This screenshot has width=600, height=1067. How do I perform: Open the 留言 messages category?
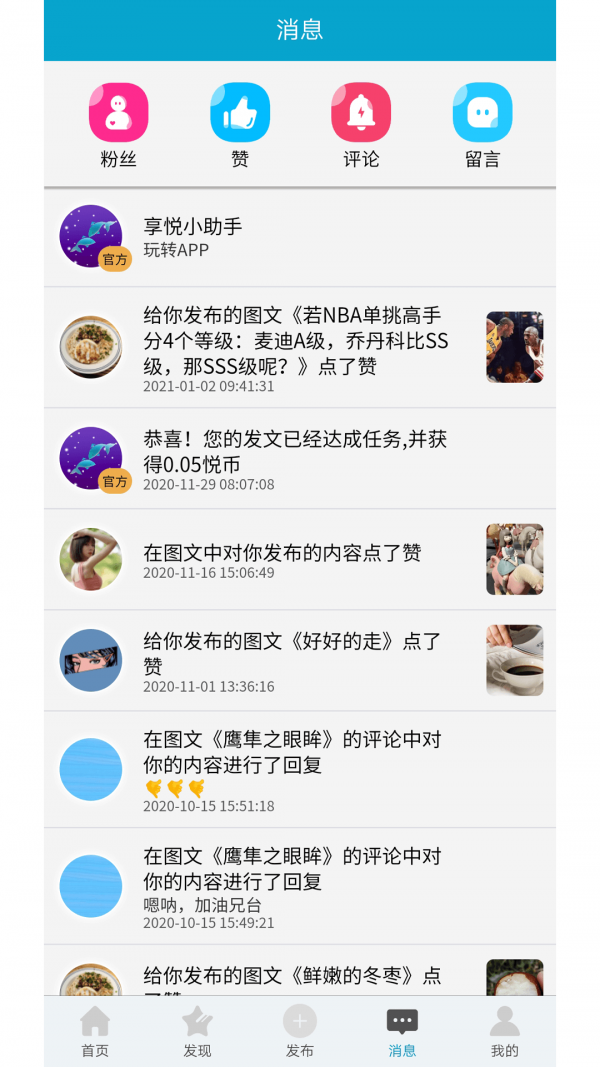click(482, 125)
